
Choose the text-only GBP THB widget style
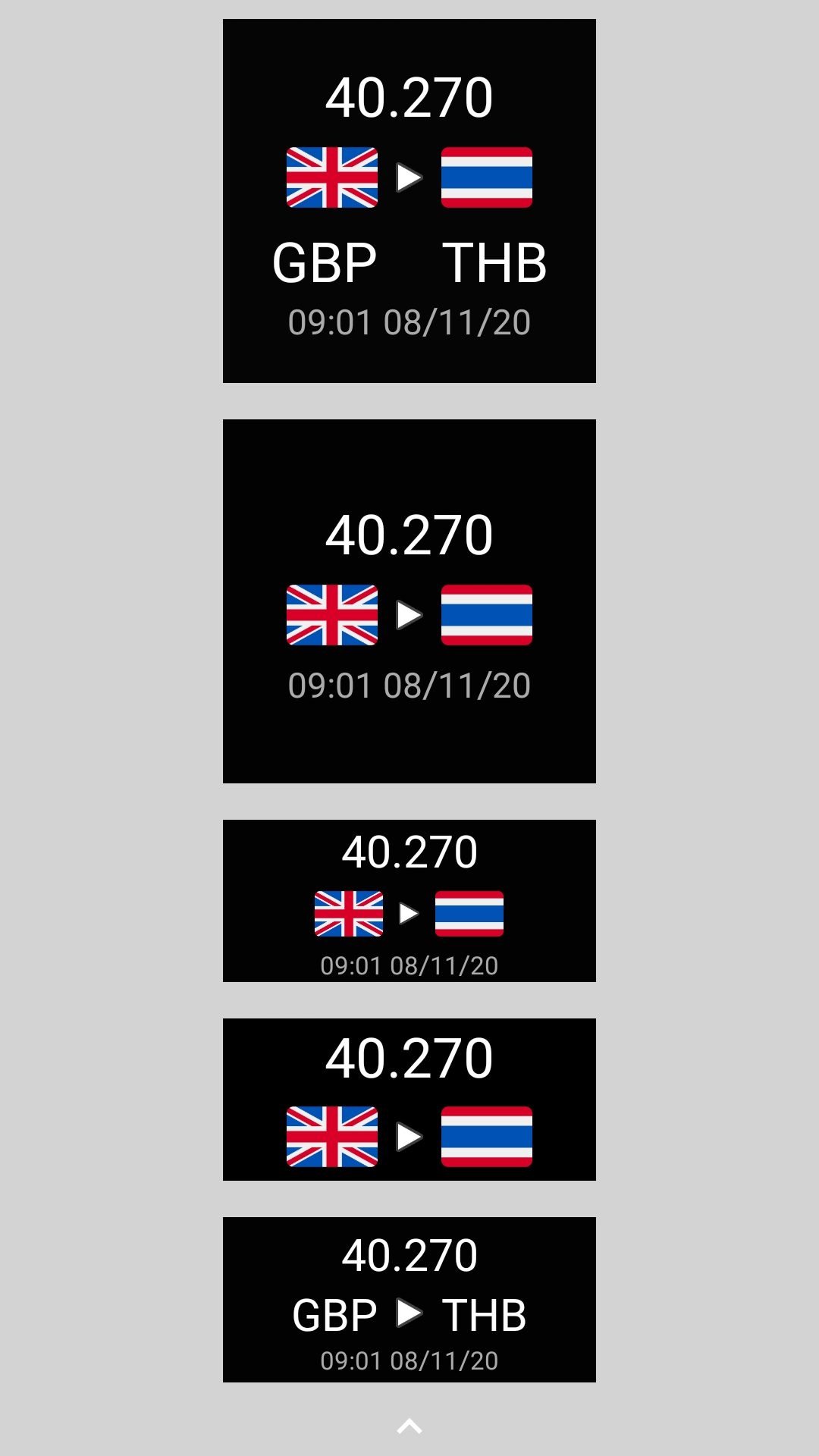409,1300
